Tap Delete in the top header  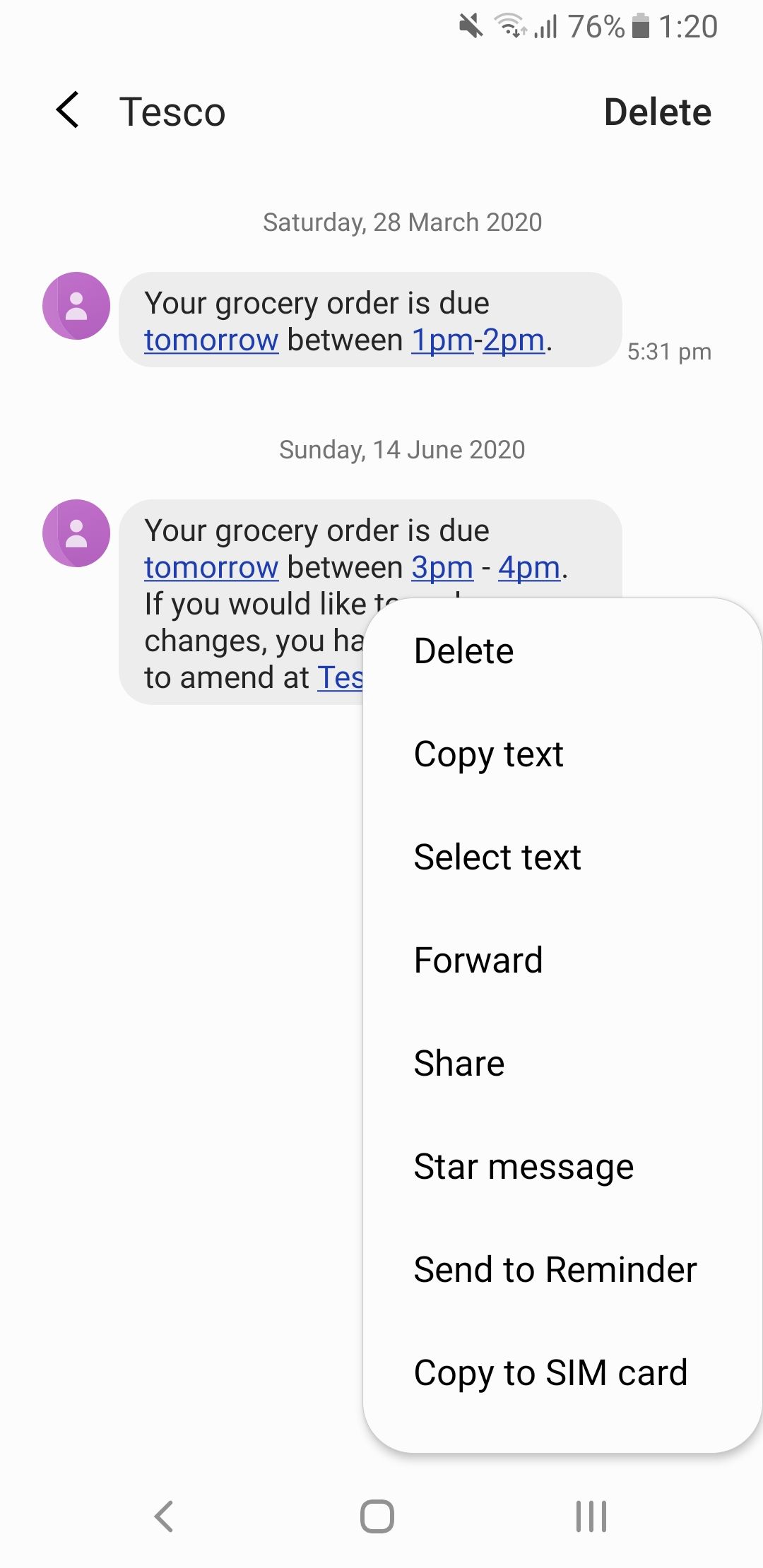pyautogui.click(x=658, y=111)
